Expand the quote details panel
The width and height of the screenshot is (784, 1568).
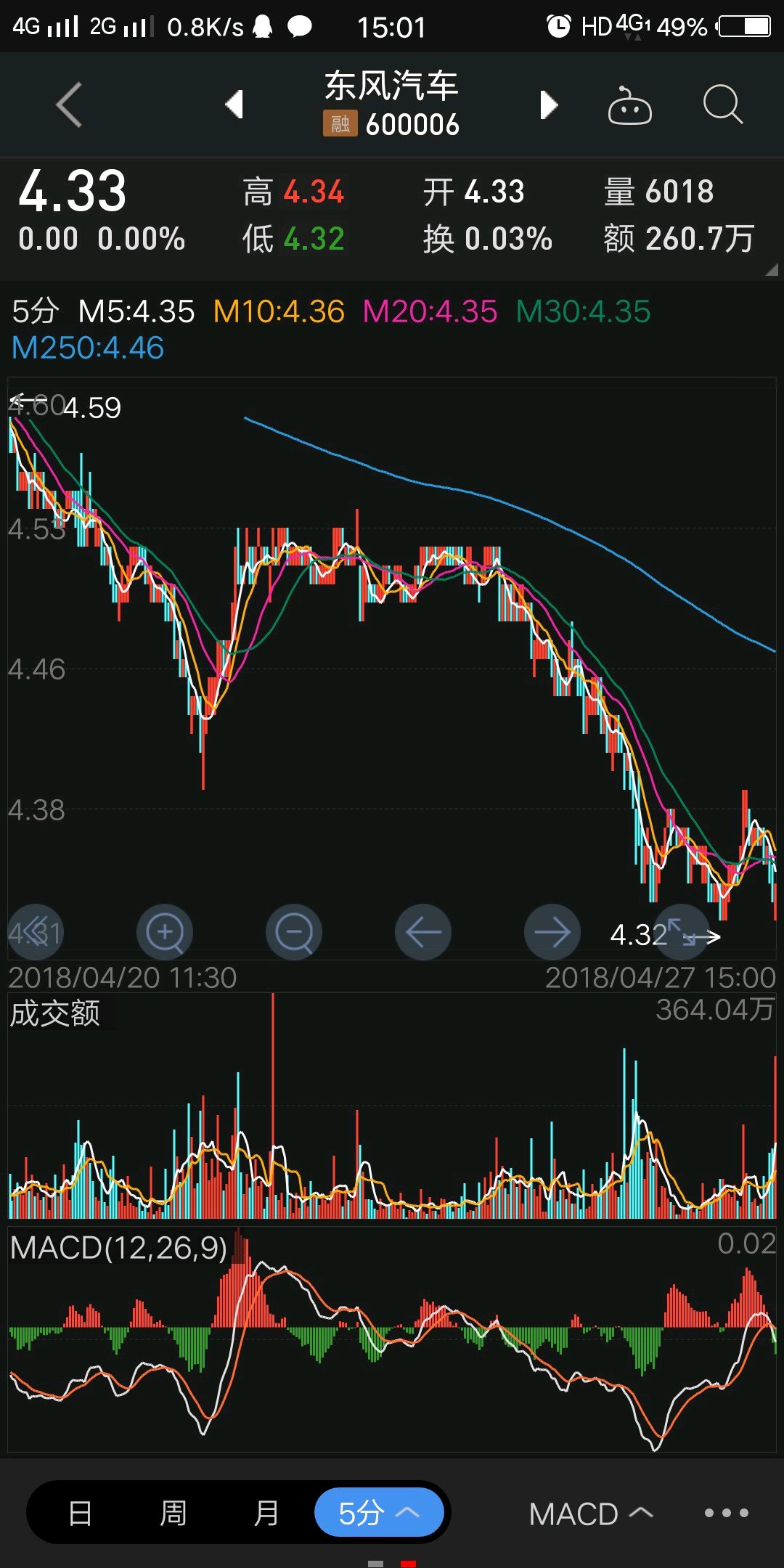[x=771, y=269]
